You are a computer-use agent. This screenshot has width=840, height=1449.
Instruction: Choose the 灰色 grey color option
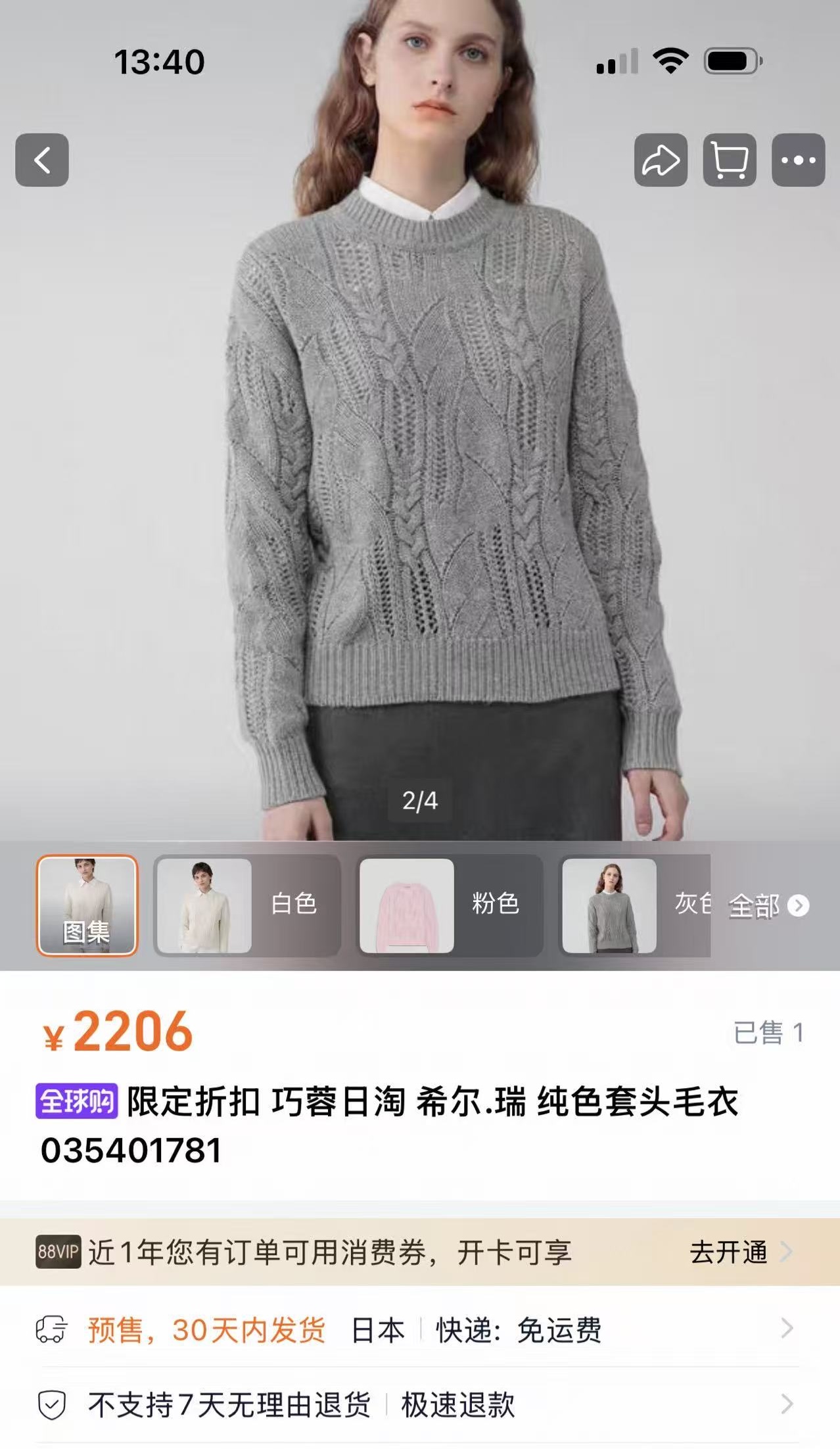(x=634, y=905)
